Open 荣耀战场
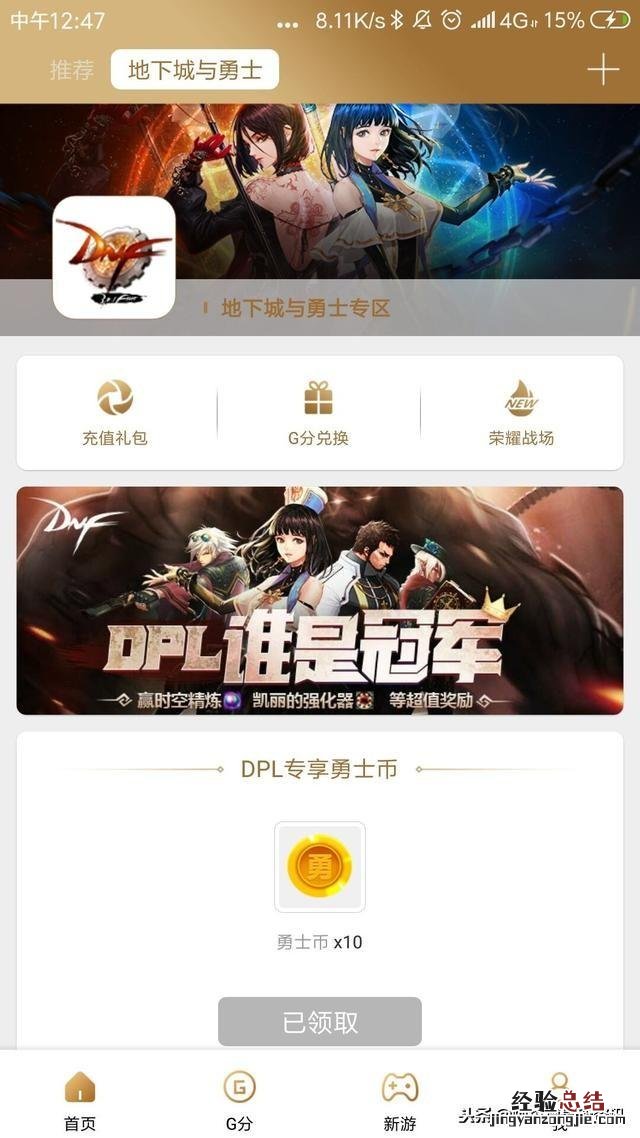 (x=521, y=413)
